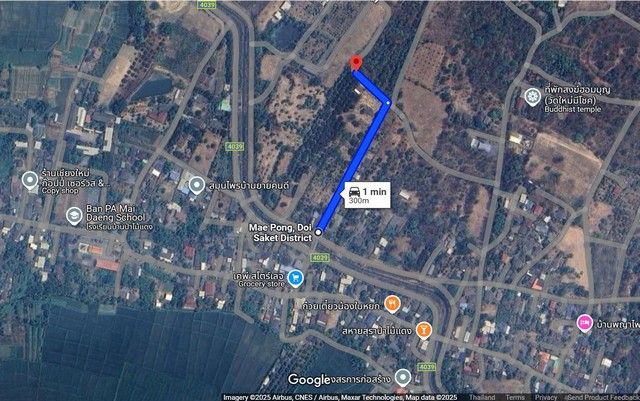Viewport: 640px width, 401px height.
Task: Open the Ban Pa Mai Daeng School marker
Action: coord(74,216)
